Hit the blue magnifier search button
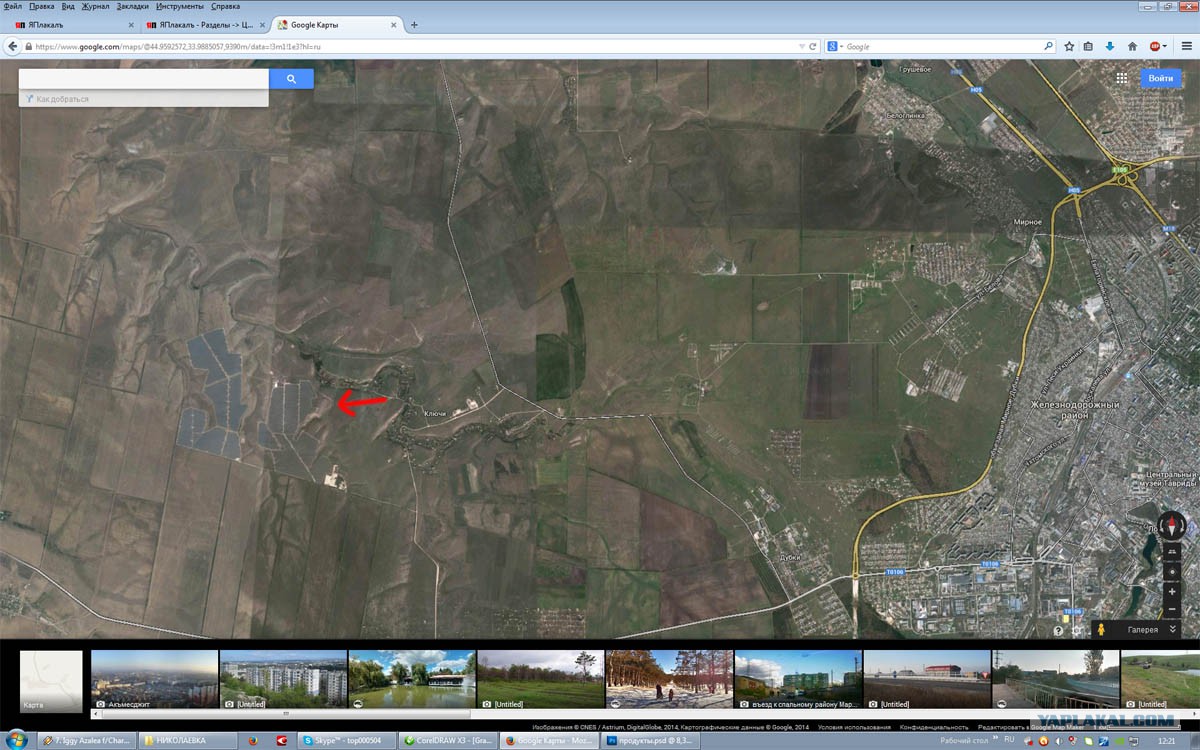 point(291,78)
